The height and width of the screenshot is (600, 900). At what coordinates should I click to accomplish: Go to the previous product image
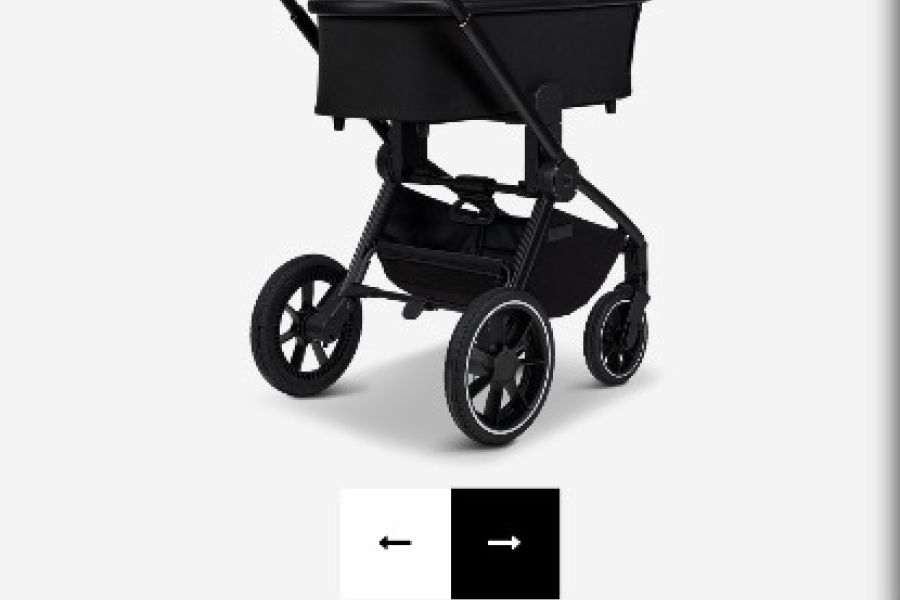click(x=395, y=543)
